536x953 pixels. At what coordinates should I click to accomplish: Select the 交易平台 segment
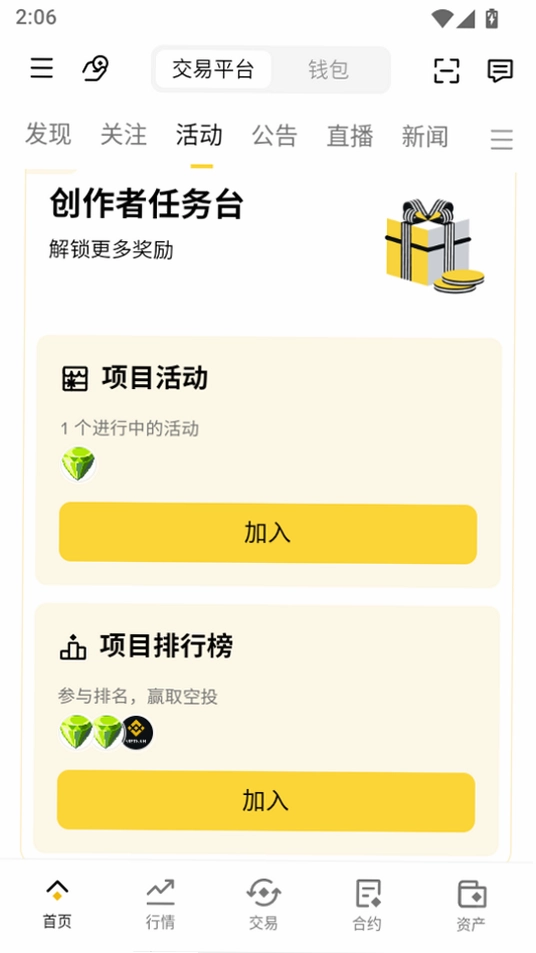213,69
